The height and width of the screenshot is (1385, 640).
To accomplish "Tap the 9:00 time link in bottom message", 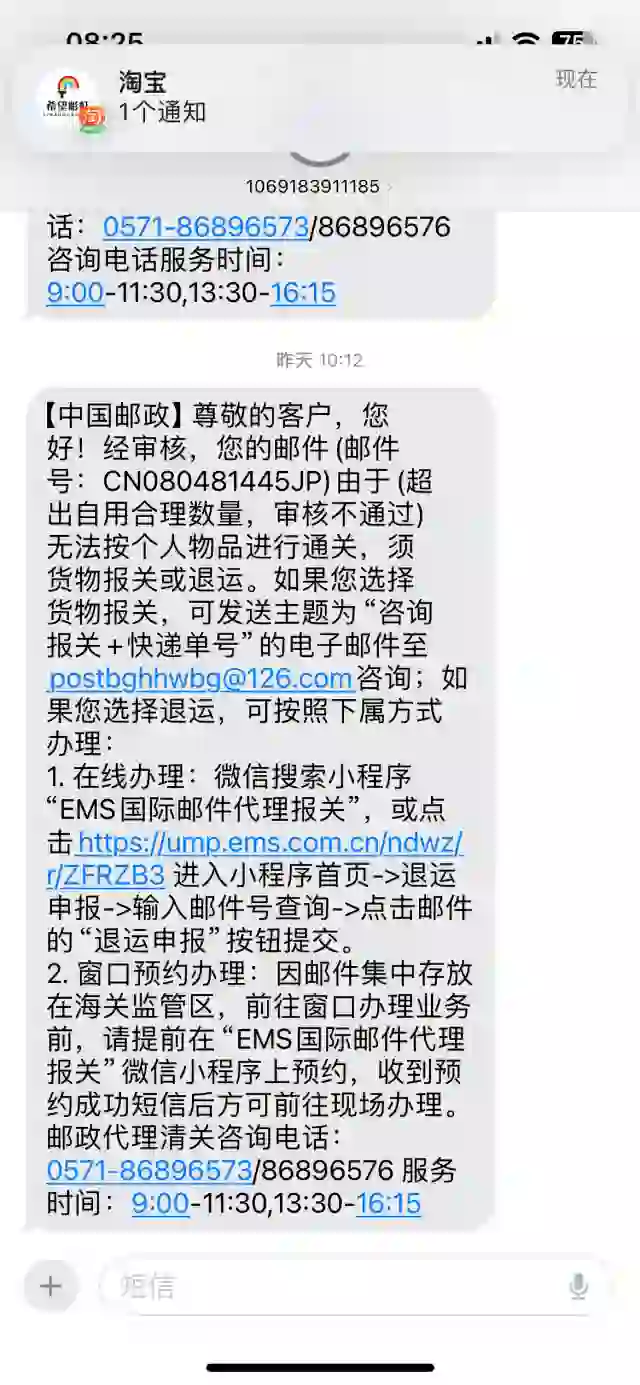I will [x=160, y=1203].
